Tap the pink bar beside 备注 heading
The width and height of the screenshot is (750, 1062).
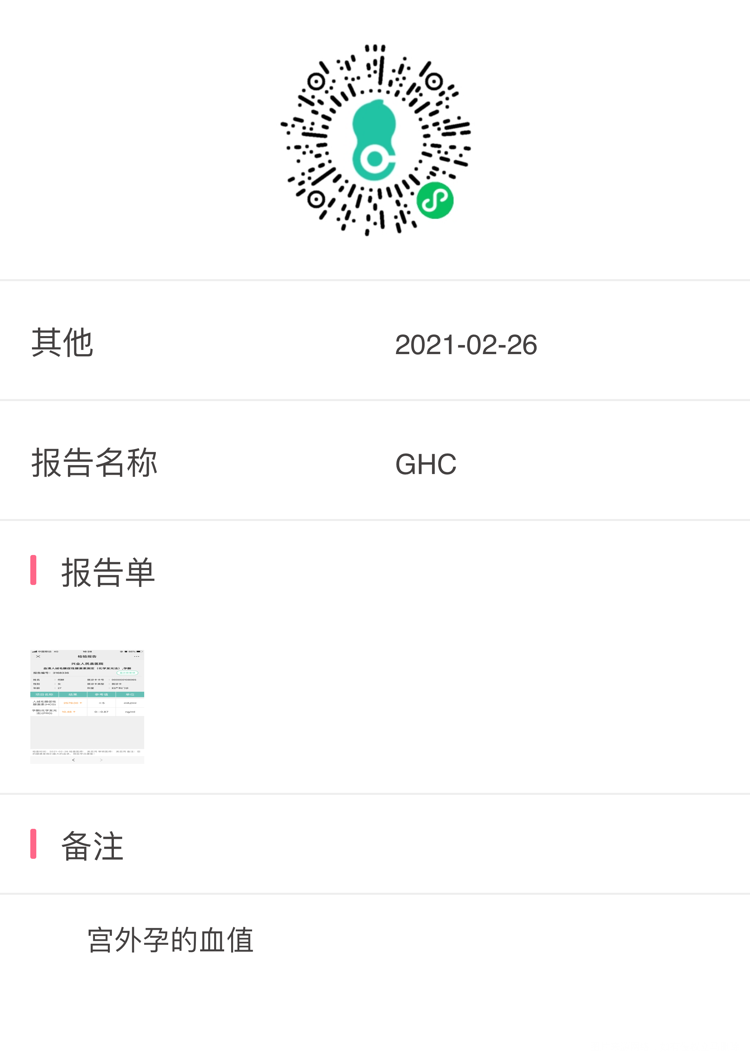[x=32, y=846]
